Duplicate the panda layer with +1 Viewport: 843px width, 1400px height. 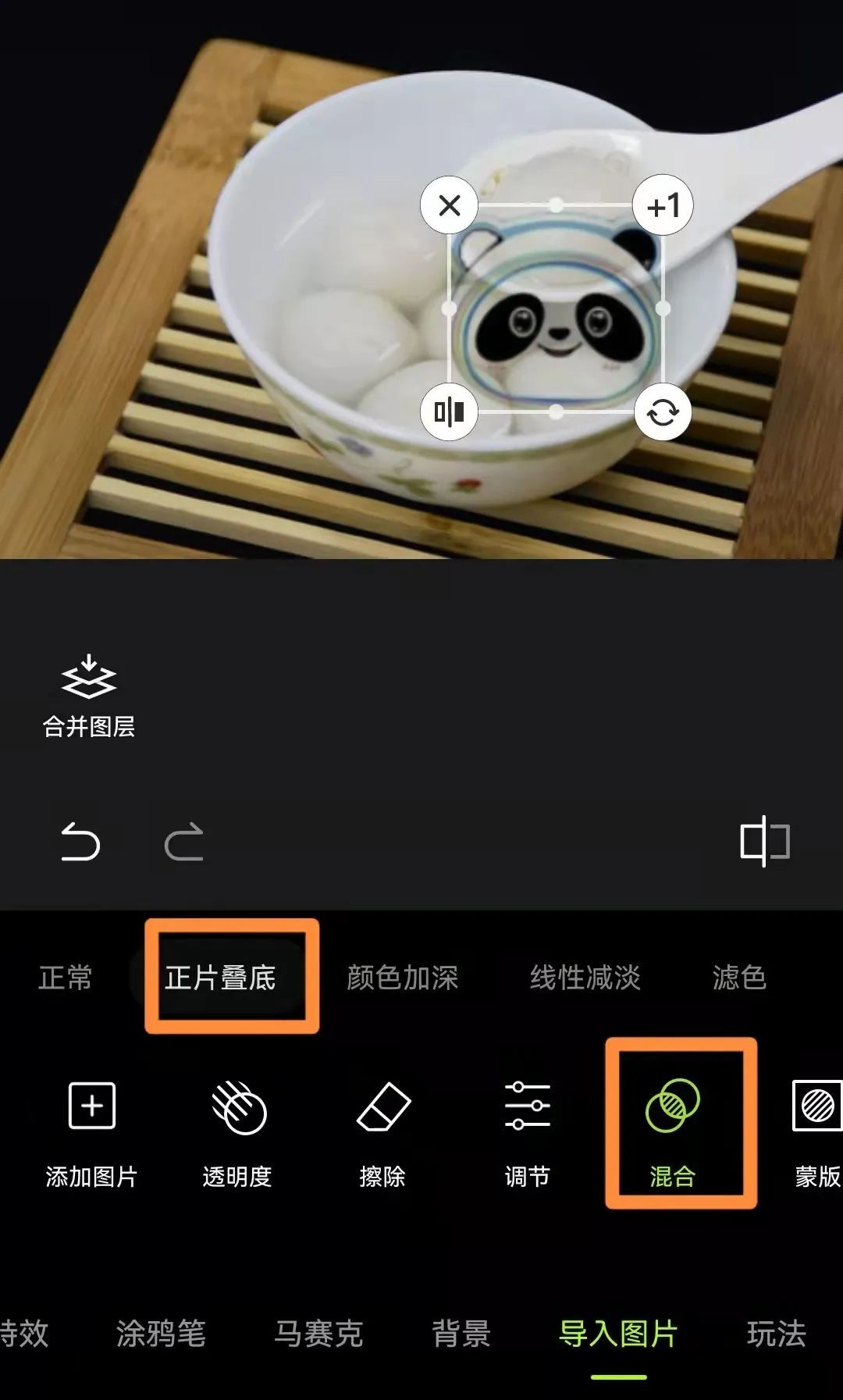click(663, 206)
